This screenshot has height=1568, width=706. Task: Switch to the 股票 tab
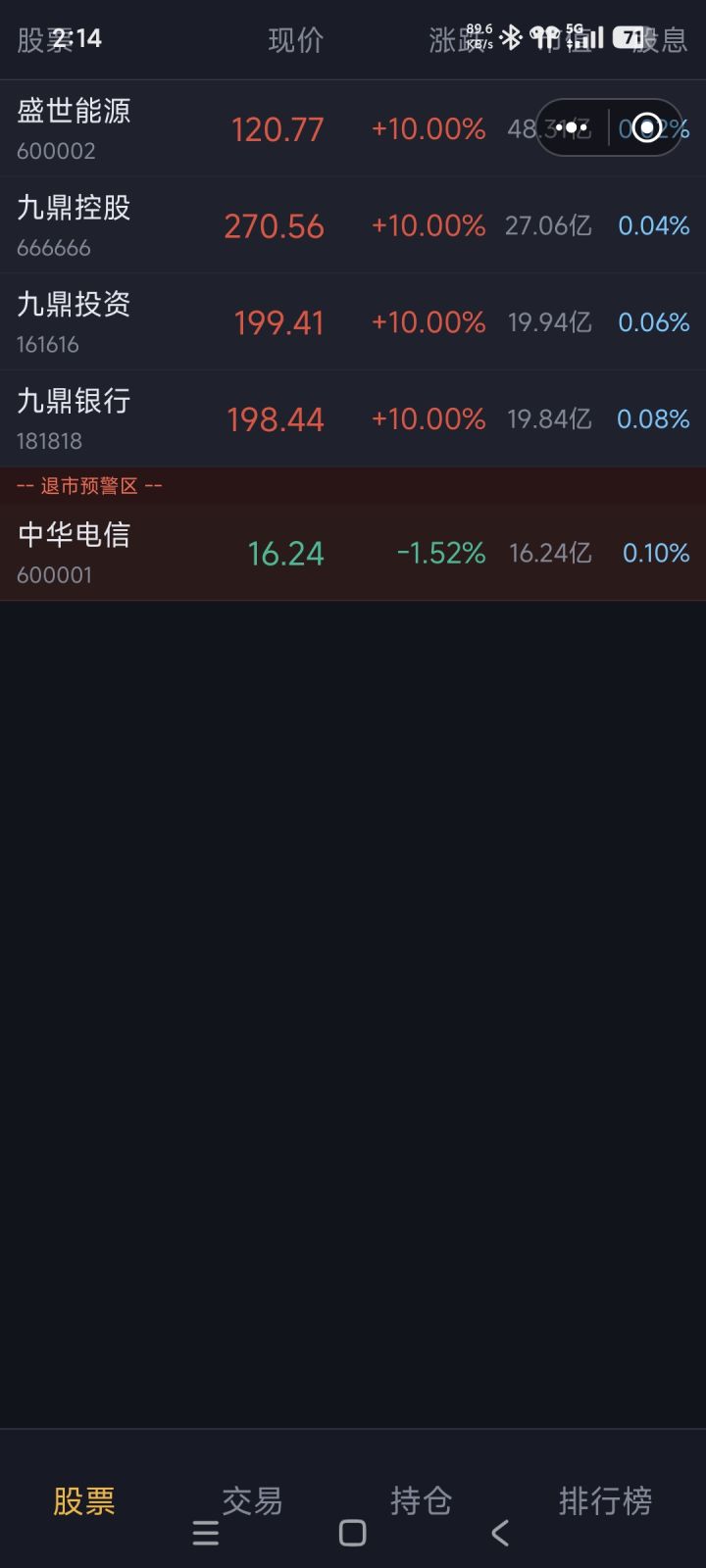(84, 1500)
